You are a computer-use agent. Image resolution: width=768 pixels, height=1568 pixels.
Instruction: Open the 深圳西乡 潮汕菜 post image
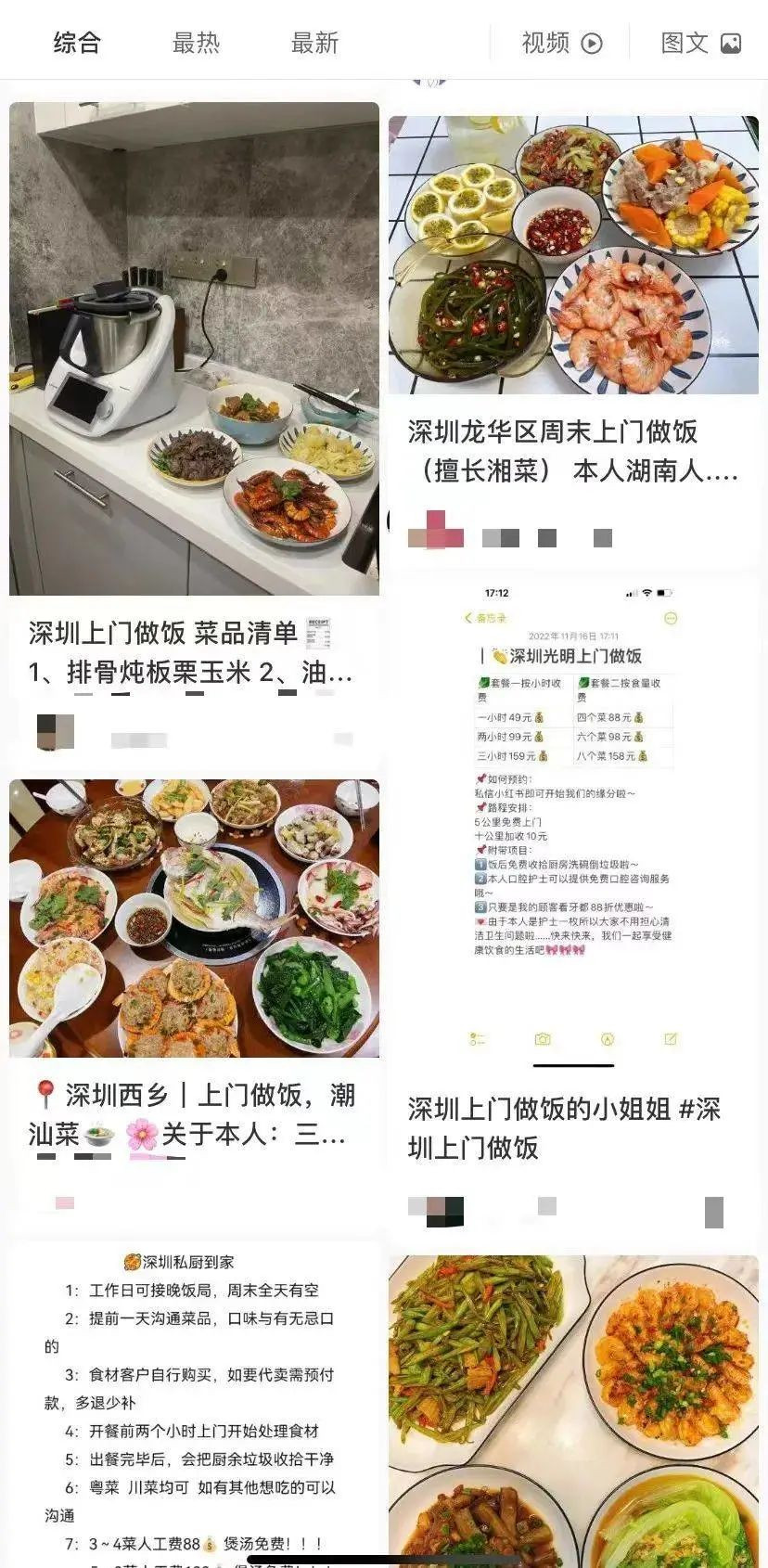(195, 919)
